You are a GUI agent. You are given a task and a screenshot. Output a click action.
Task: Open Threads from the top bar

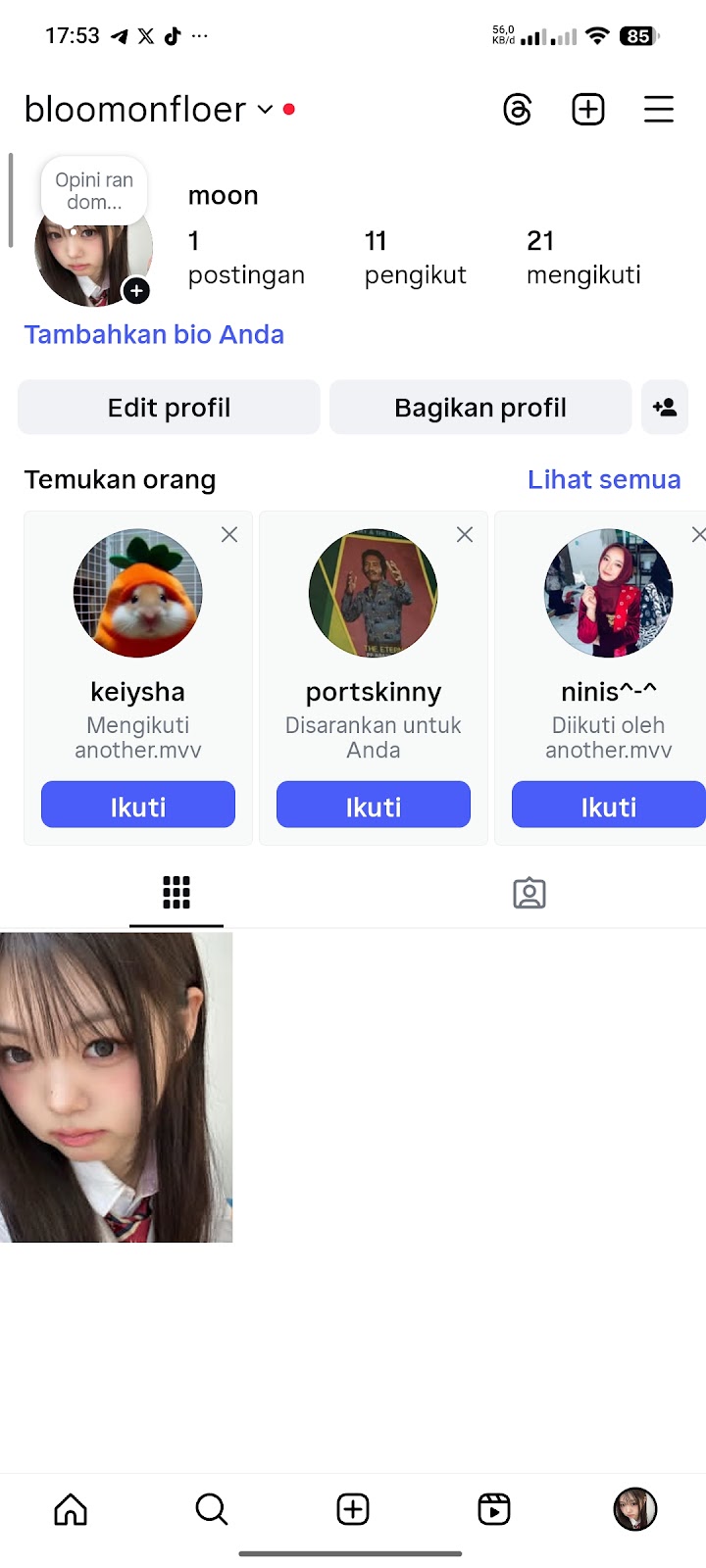point(517,109)
